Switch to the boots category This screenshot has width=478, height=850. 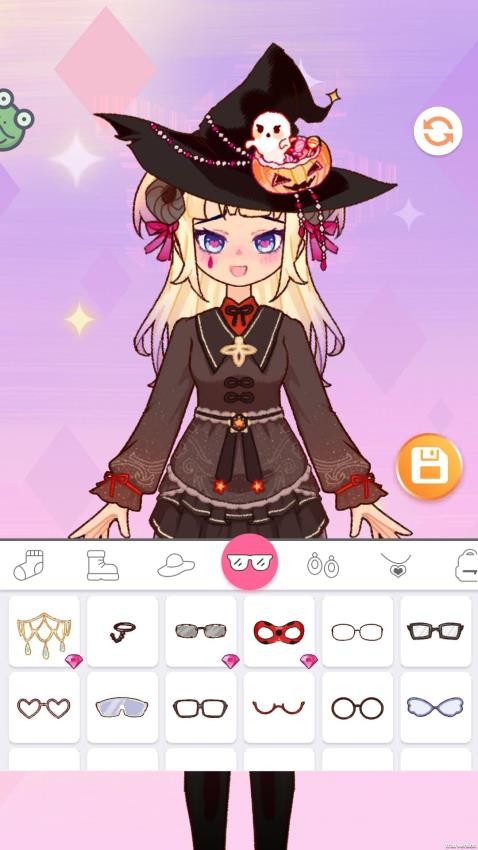[102, 565]
